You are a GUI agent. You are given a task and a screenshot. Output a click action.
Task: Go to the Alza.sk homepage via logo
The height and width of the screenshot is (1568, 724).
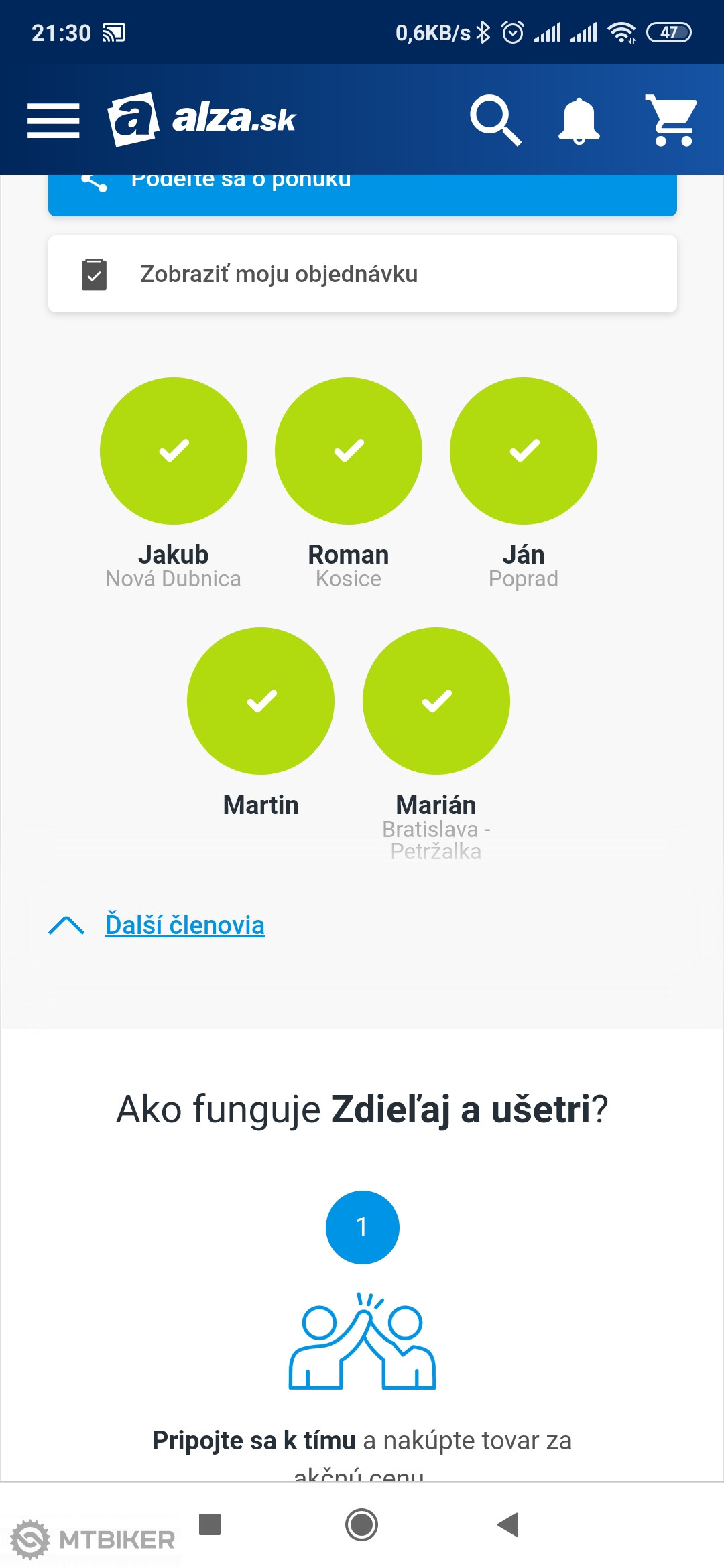pos(202,119)
